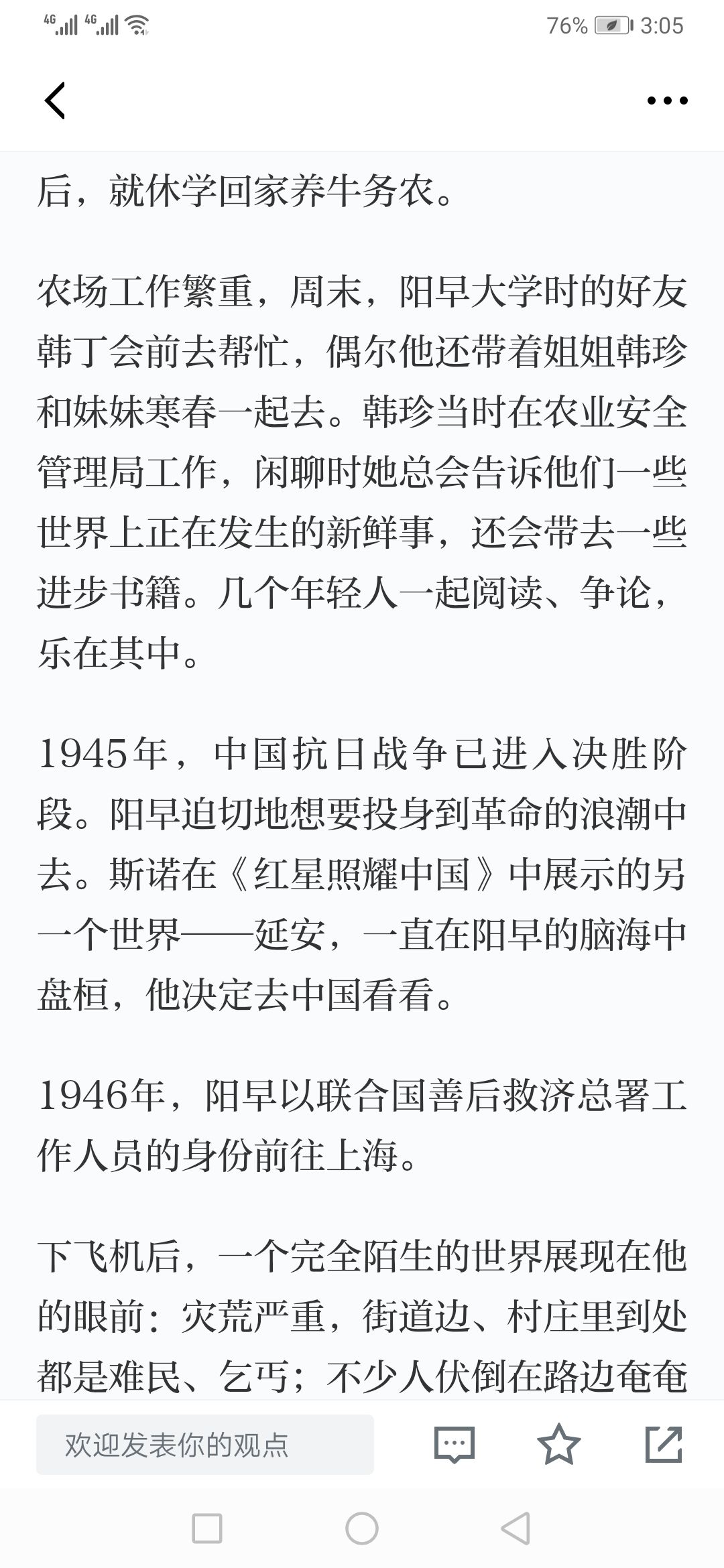Go back using the top-left arrow
Viewport: 724px width, 1568px height.
[x=55, y=101]
